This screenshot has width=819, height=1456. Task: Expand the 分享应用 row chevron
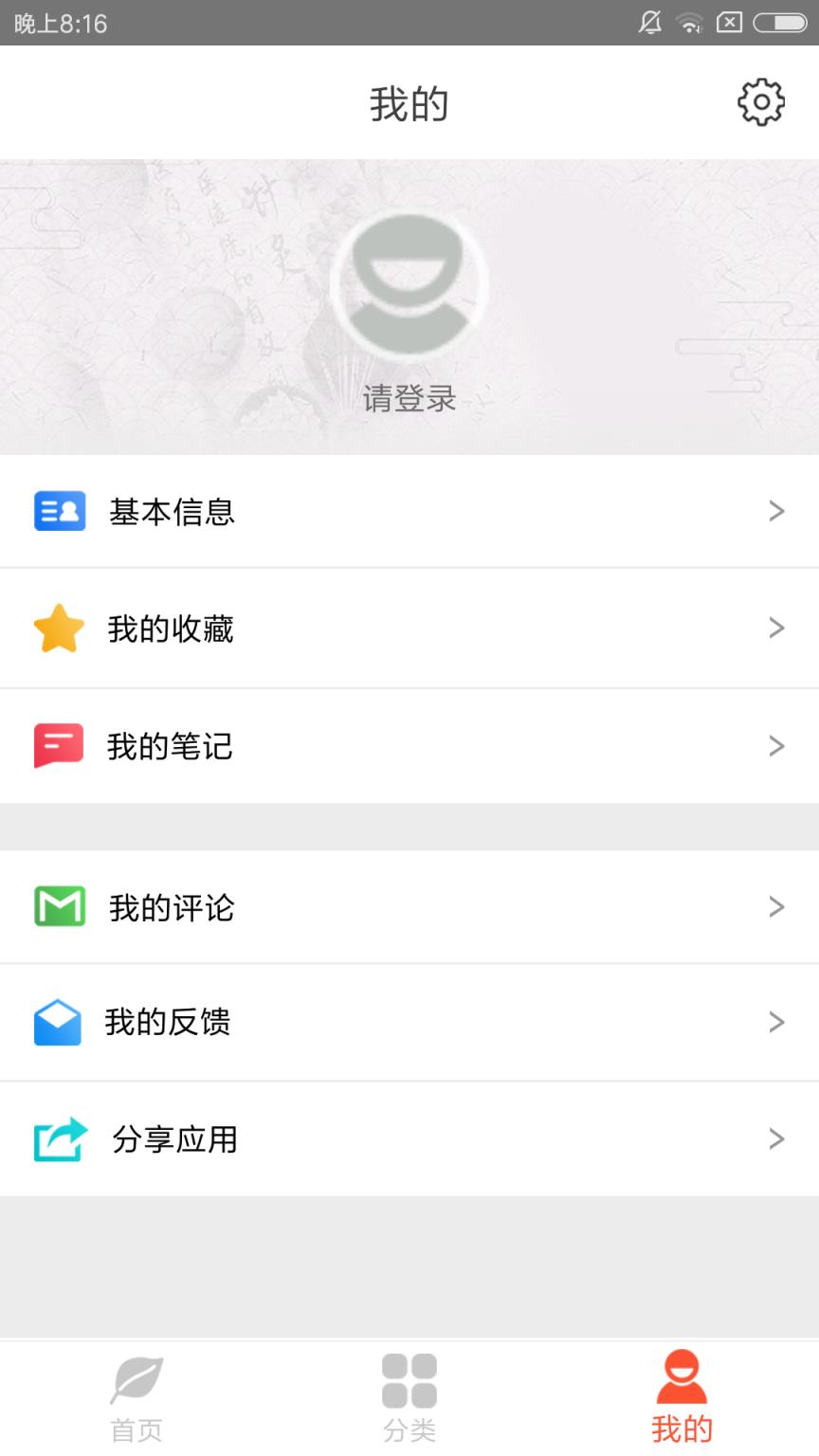tap(777, 1137)
